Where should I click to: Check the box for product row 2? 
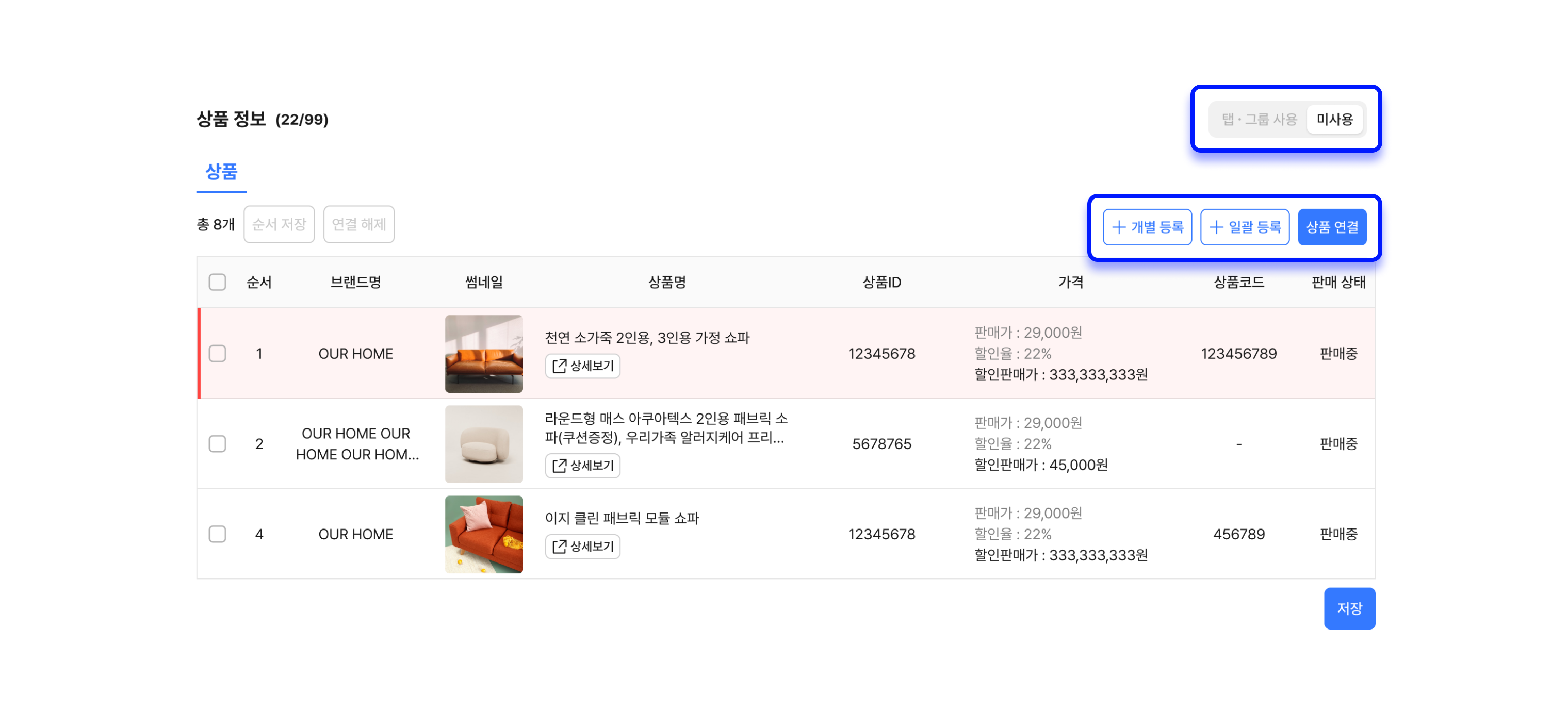pos(217,444)
